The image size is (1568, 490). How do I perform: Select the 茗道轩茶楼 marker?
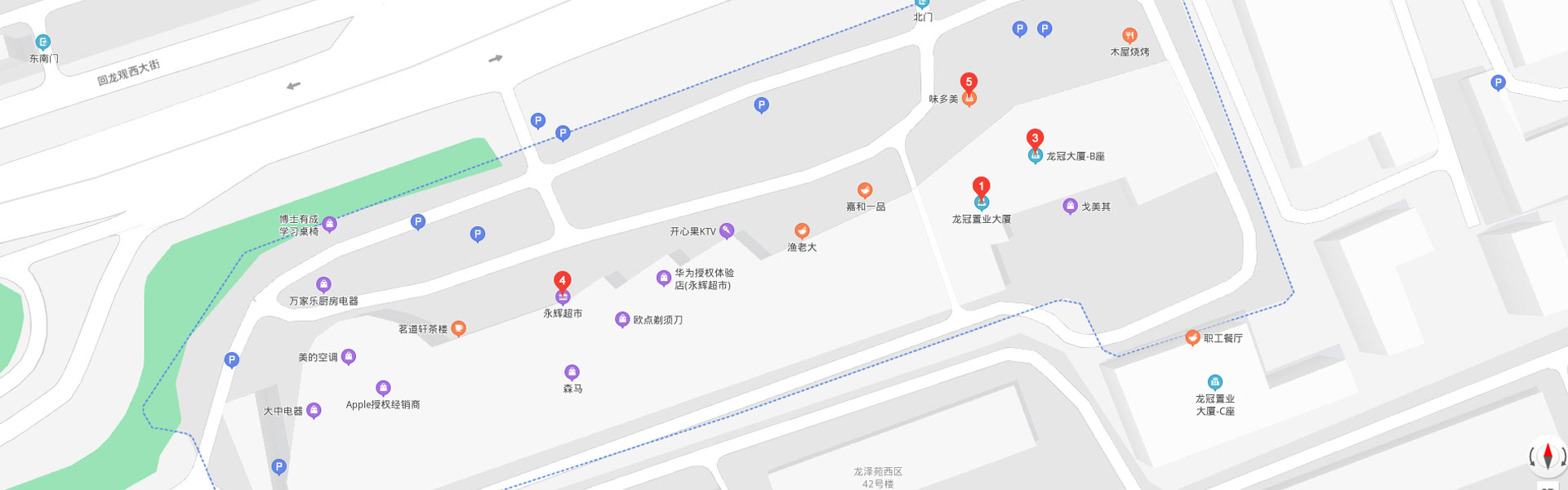pyautogui.click(x=459, y=329)
